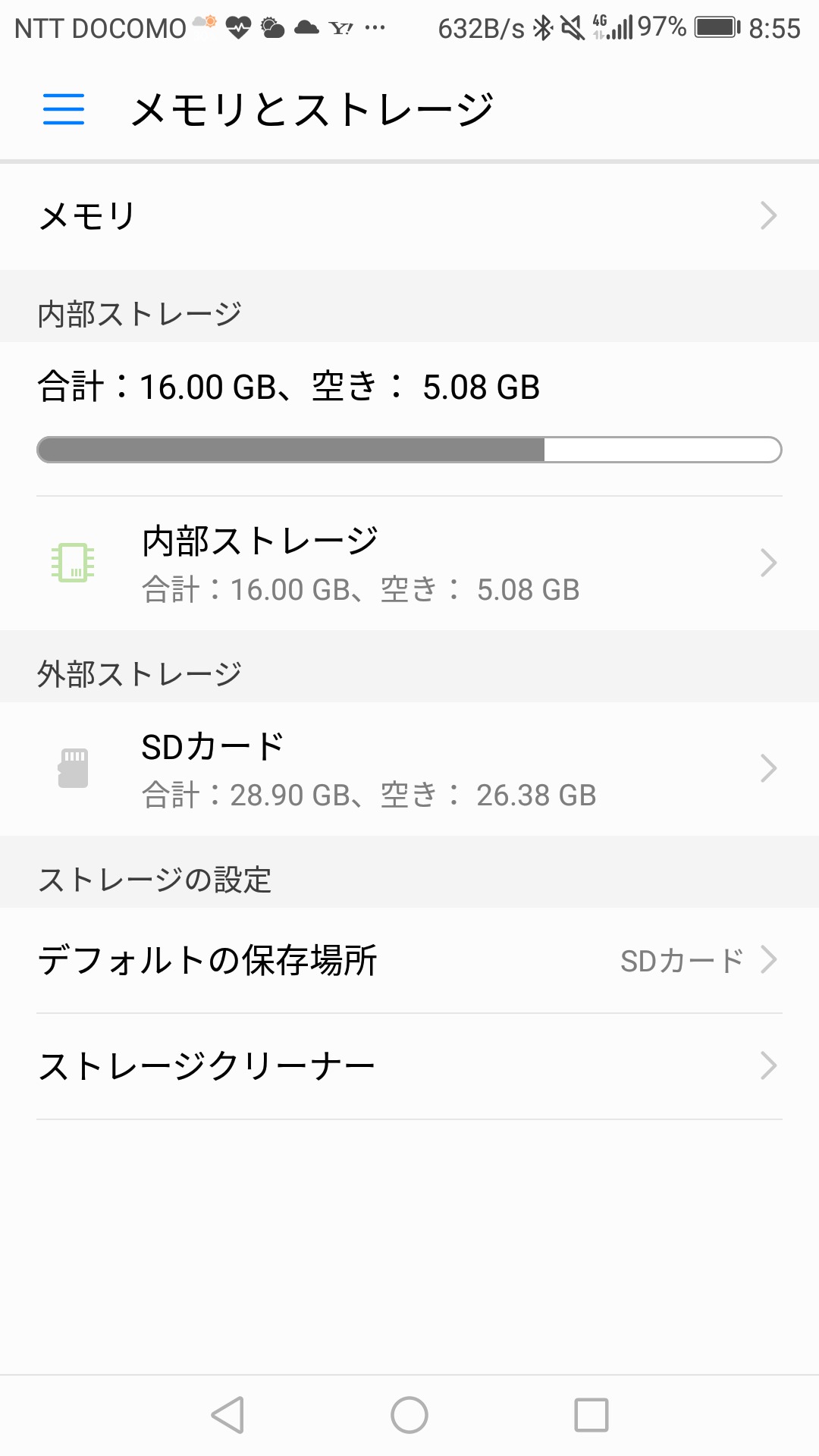Open 内部ストレージ details
The image size is (819, 1456).
(409, 563)
